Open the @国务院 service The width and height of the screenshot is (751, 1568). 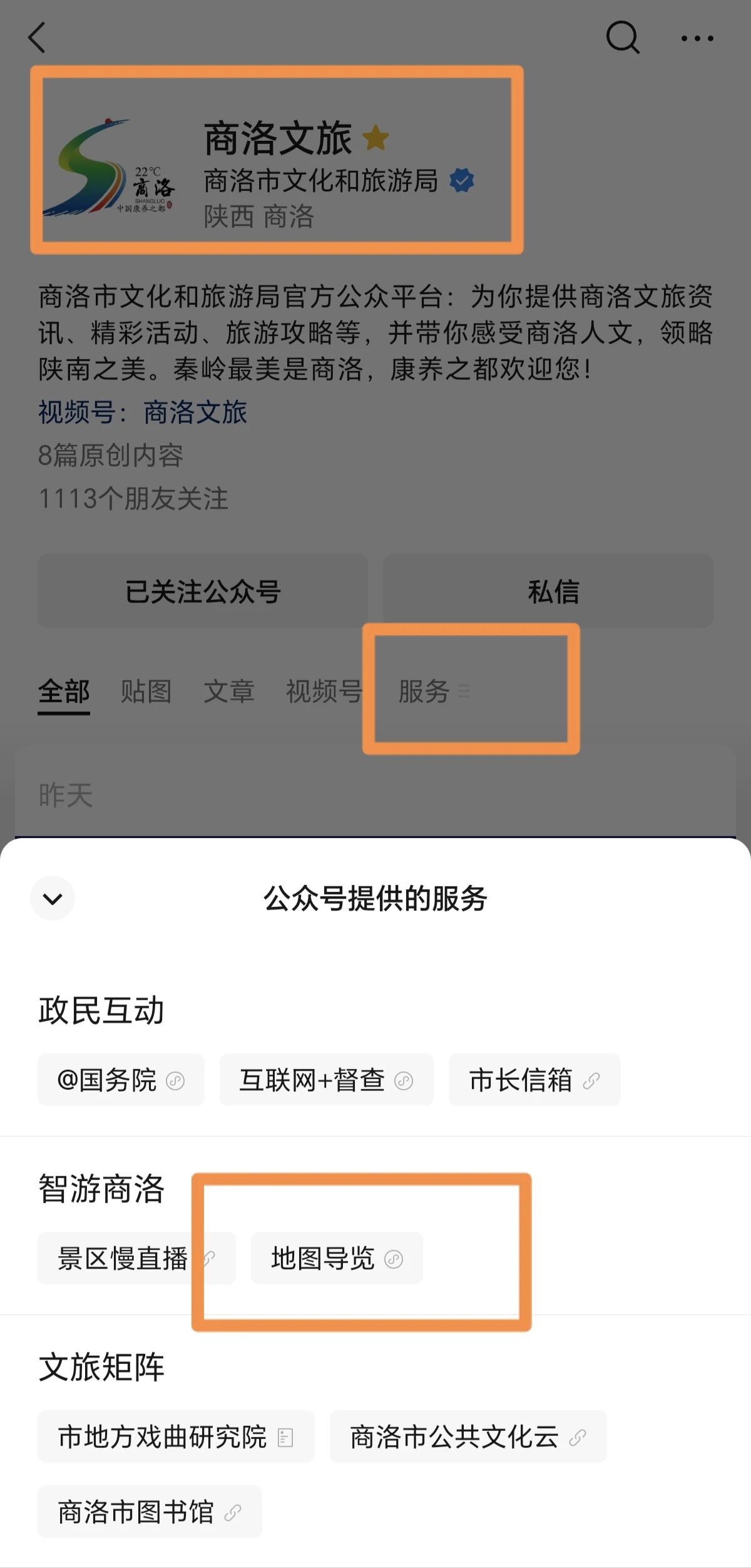pos(121,1080)
